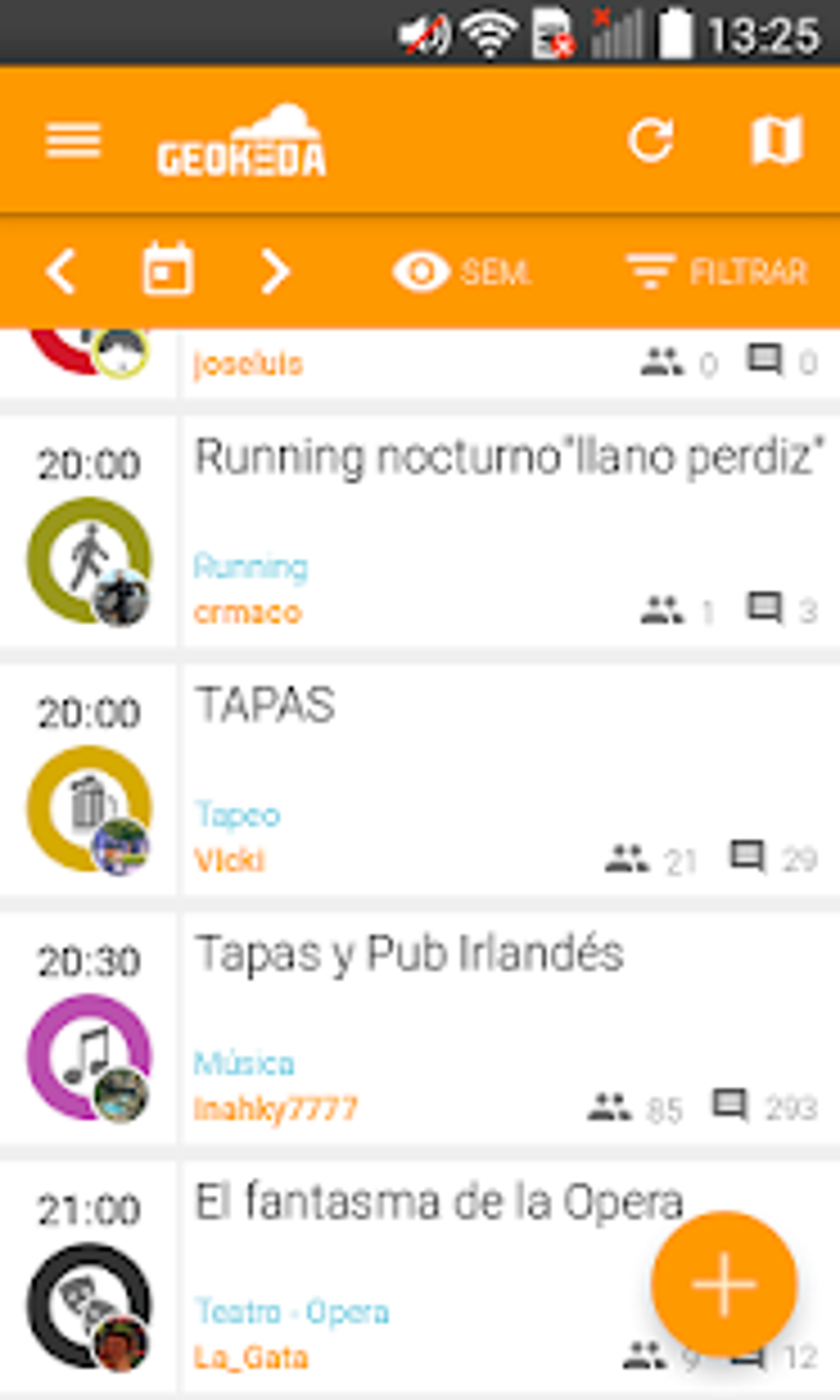The width and height of the screenshot is (840, 1400).
Task: Open the calendar date picker
Action: coord(168,270)
